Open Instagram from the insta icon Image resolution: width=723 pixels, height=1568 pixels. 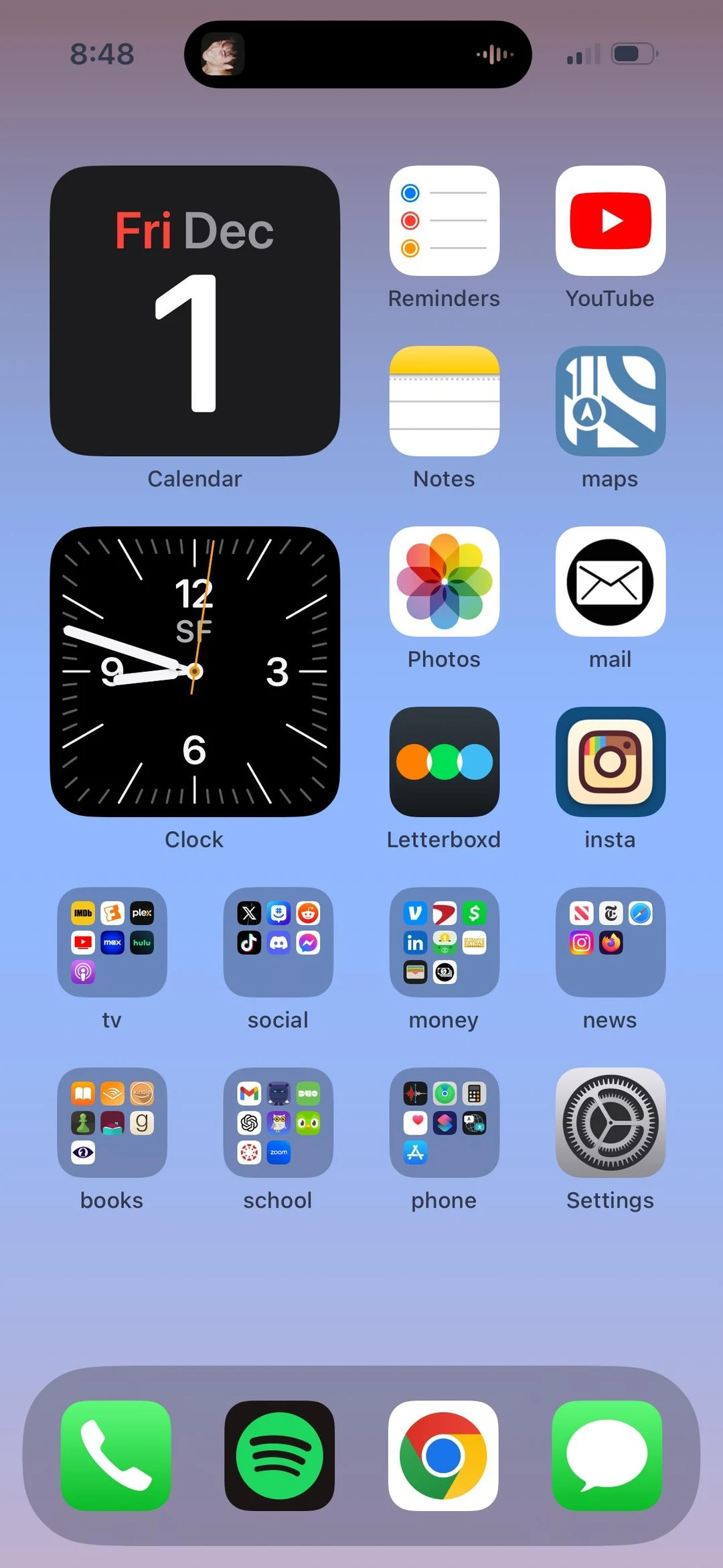click(609, 762)
